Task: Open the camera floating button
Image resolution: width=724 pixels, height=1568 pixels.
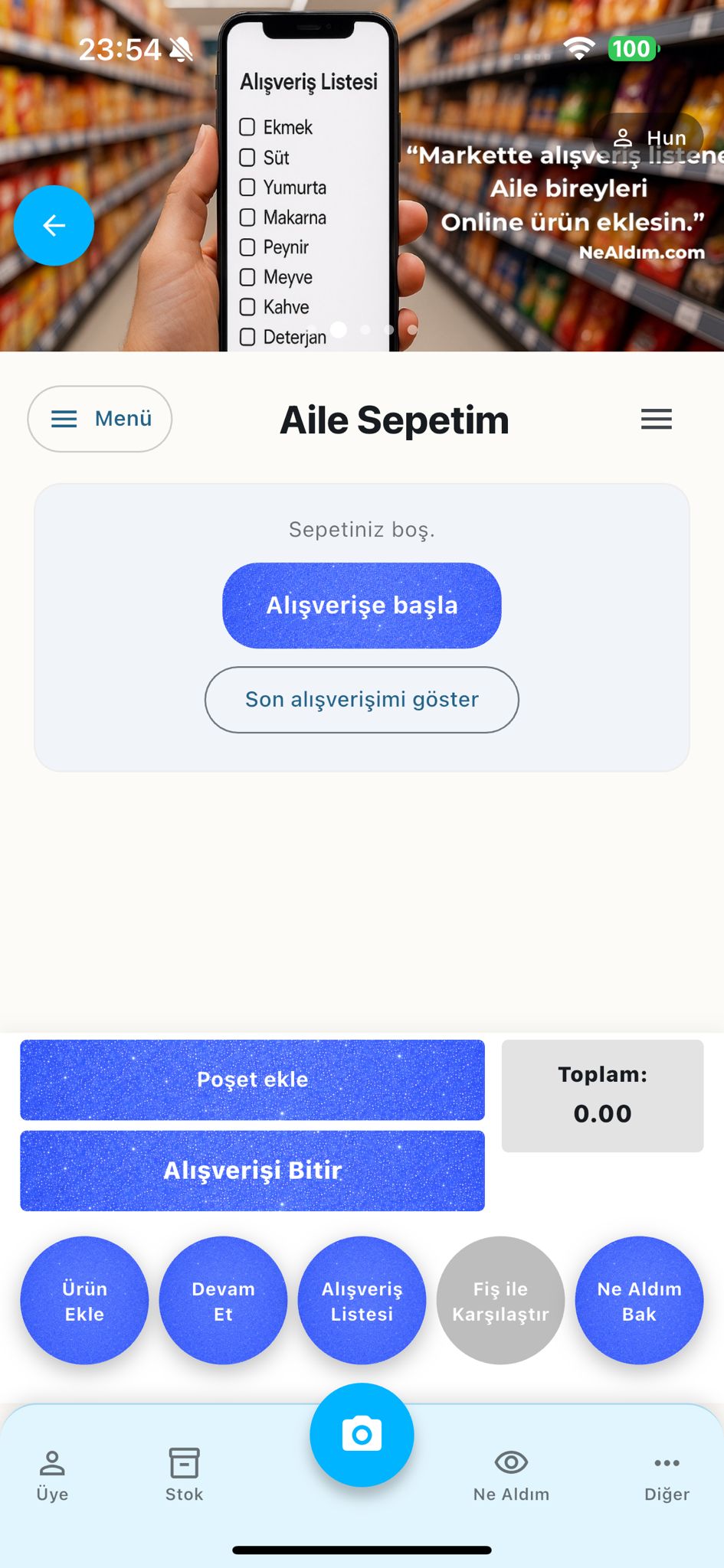Action: pyautogui.click(x=362, y=1435)
